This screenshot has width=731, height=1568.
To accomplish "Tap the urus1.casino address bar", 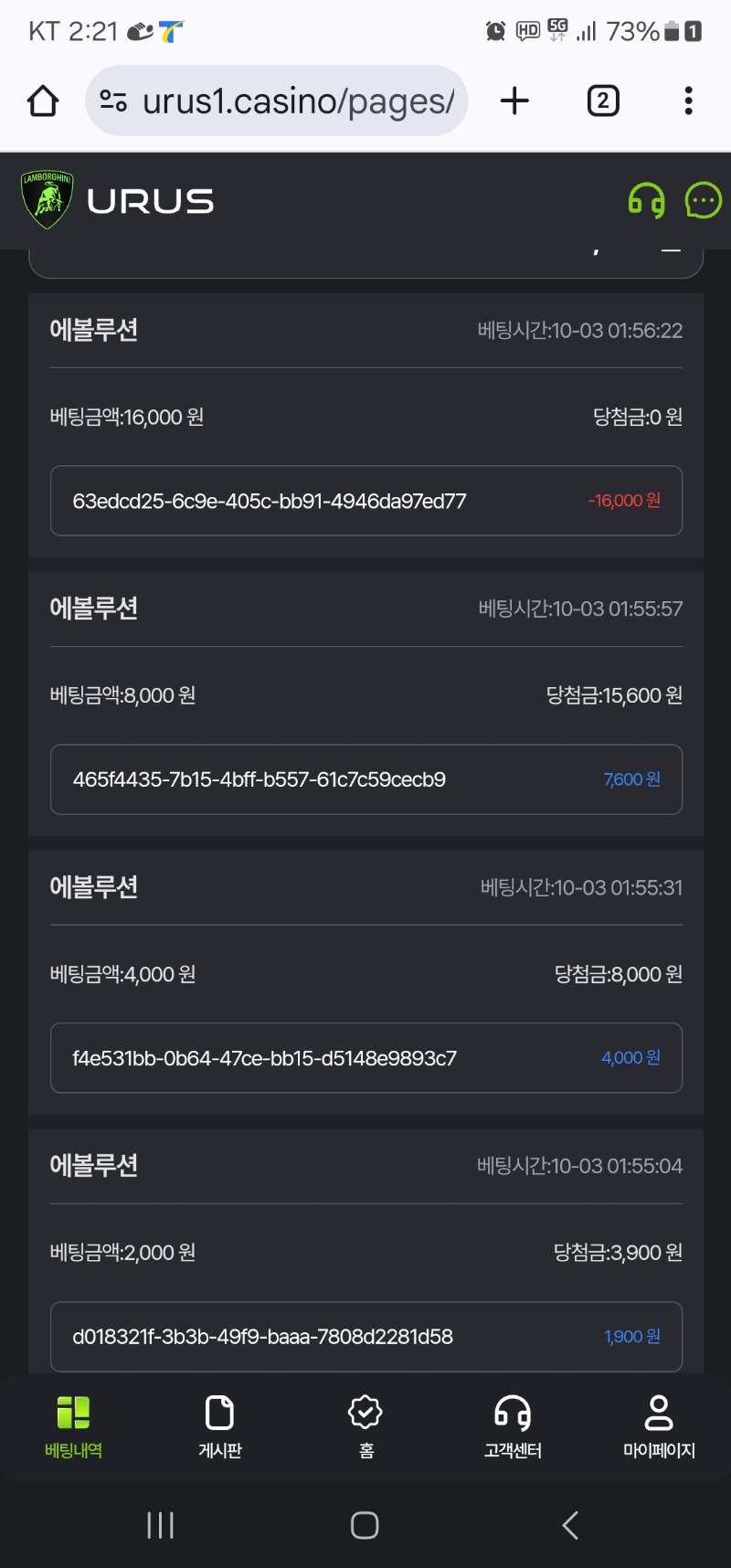I will coord(277,101).
